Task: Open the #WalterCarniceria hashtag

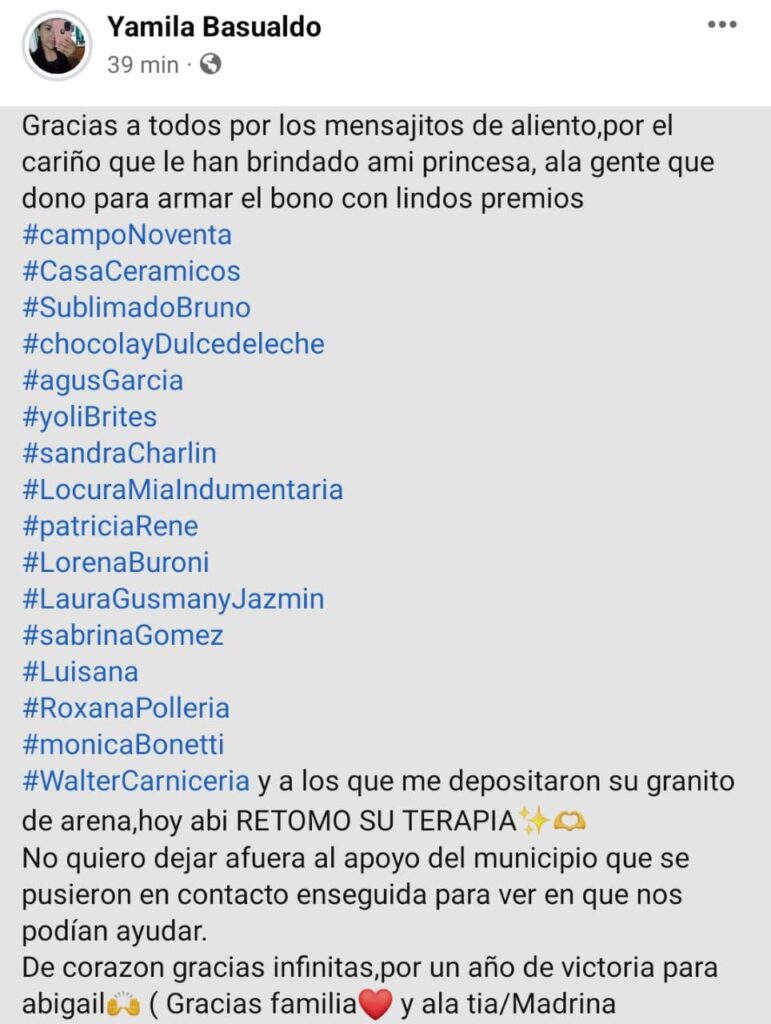Action: 136,781
